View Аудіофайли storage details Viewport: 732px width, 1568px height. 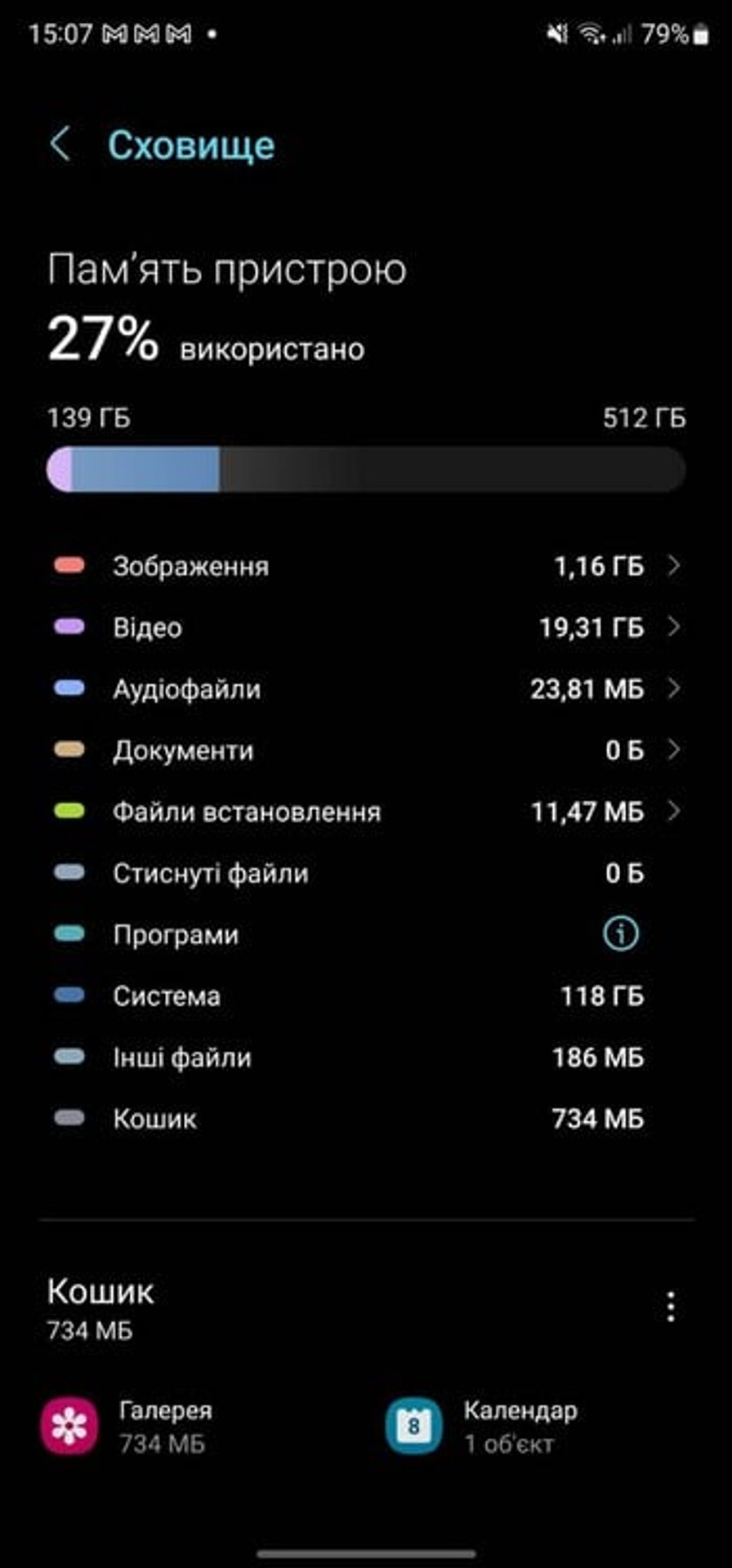coord(366,688)
